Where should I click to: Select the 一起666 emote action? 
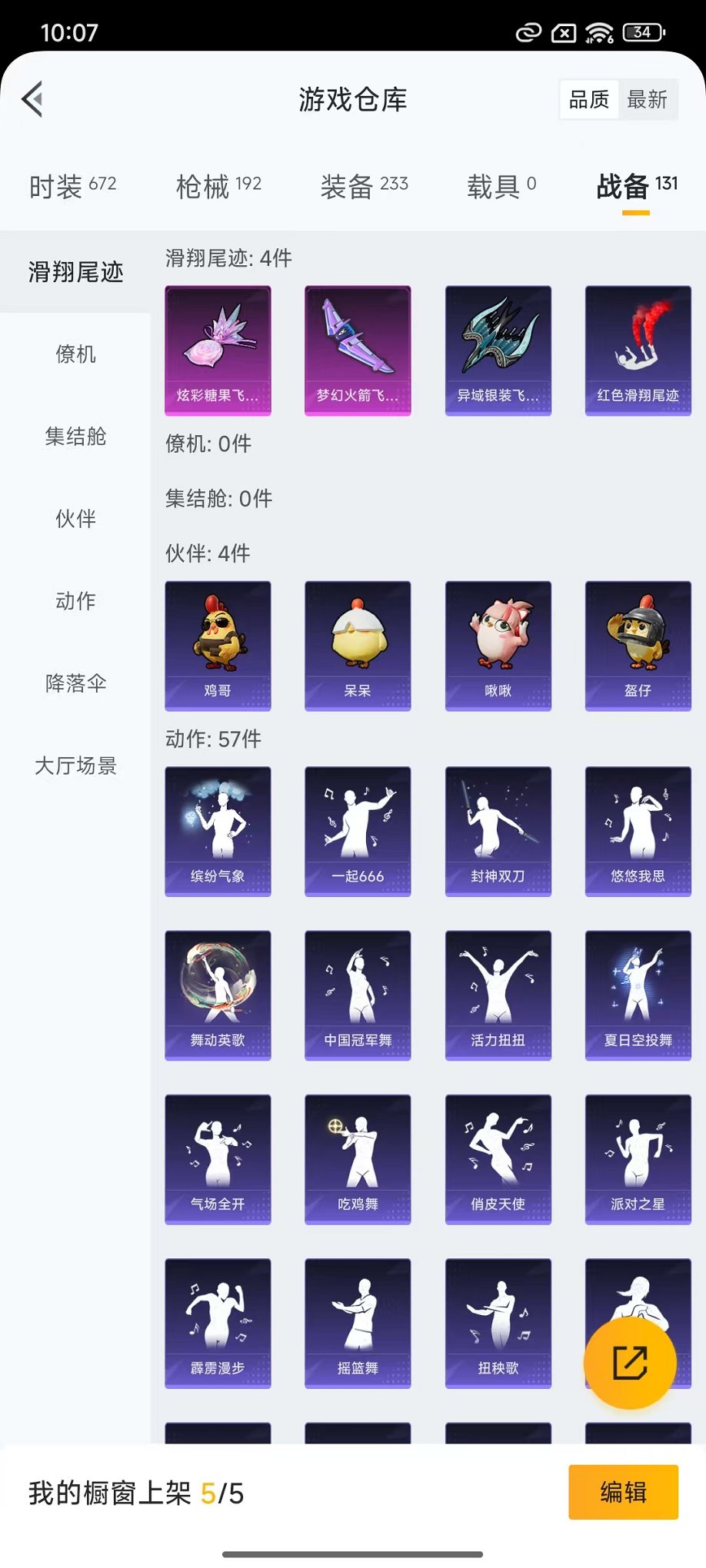358,830
